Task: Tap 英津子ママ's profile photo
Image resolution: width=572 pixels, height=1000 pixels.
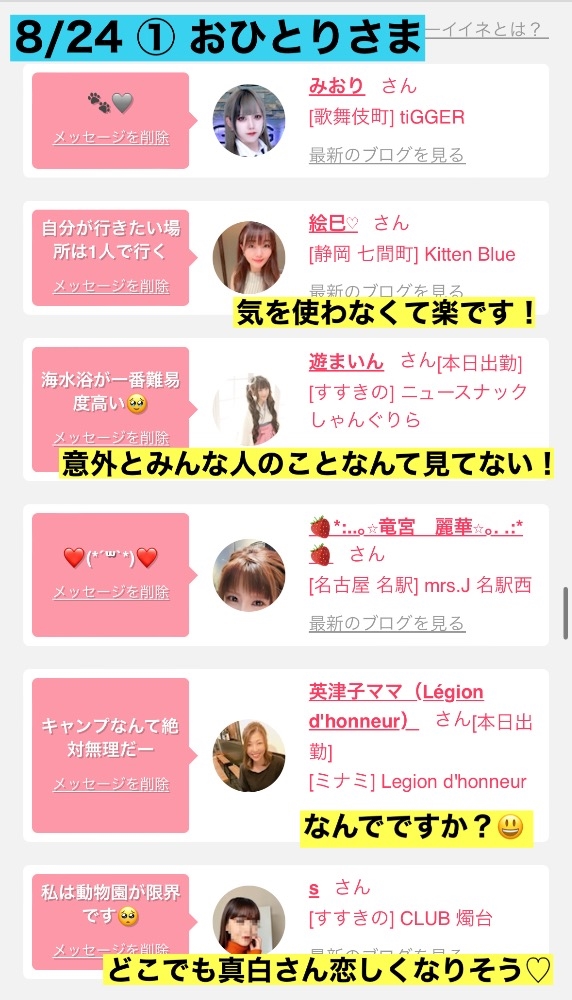Action: pos(249,756)
